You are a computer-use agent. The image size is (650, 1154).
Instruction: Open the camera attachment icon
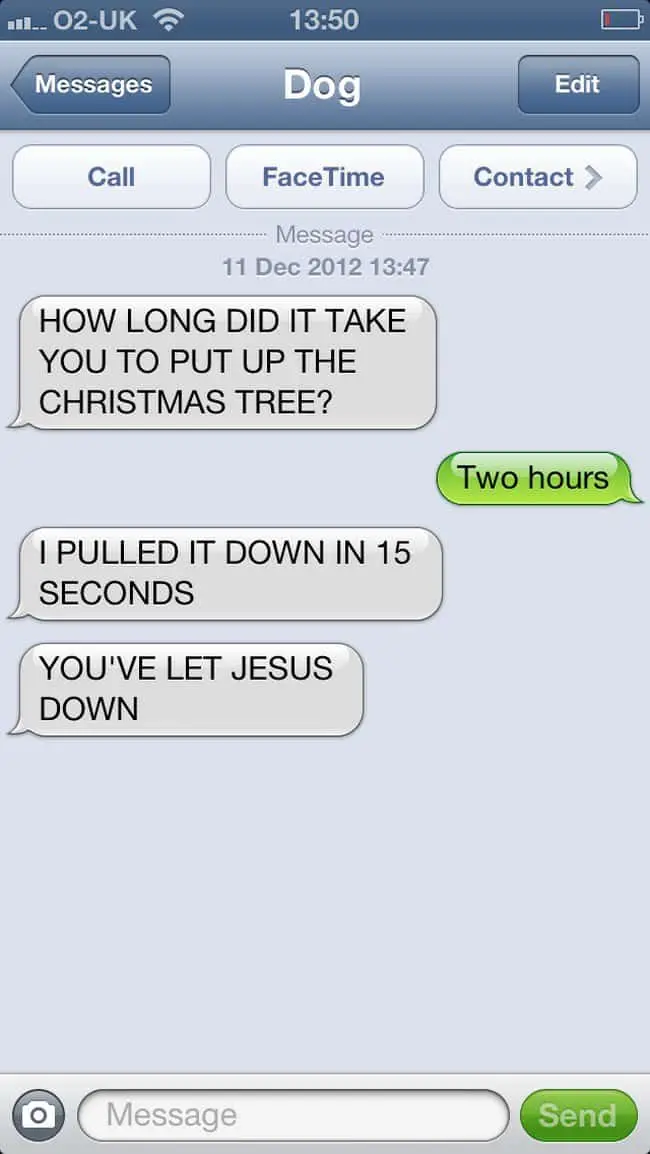[38, 1114]
